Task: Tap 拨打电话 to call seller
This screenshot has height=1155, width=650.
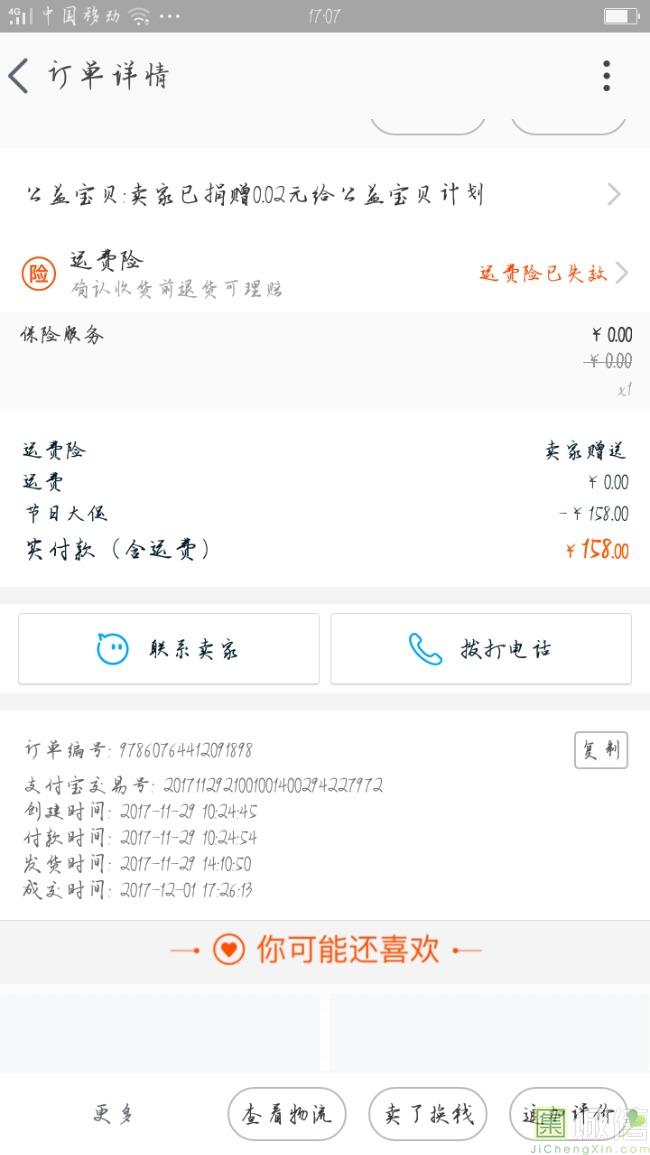Action: [x=481, y=649]
